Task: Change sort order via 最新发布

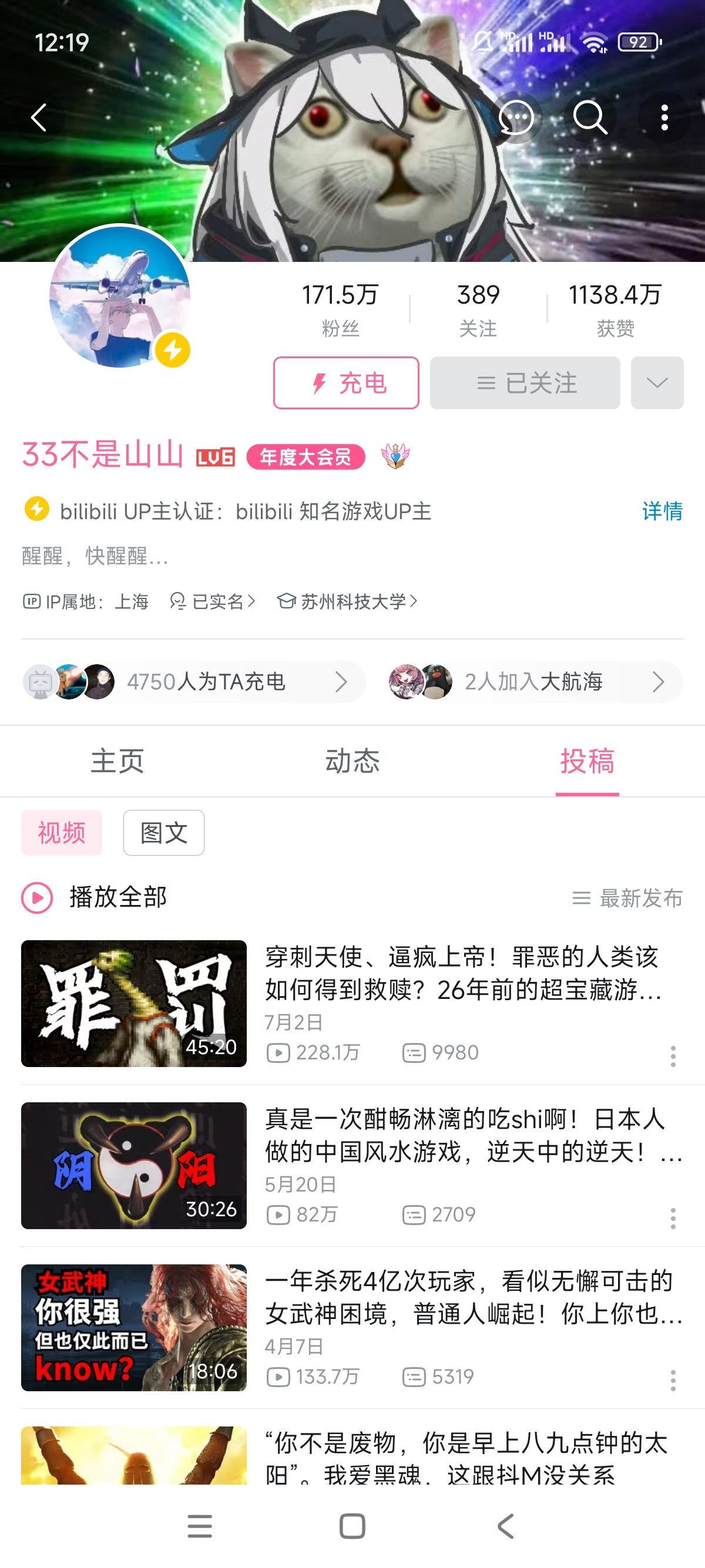Action: 627,898
